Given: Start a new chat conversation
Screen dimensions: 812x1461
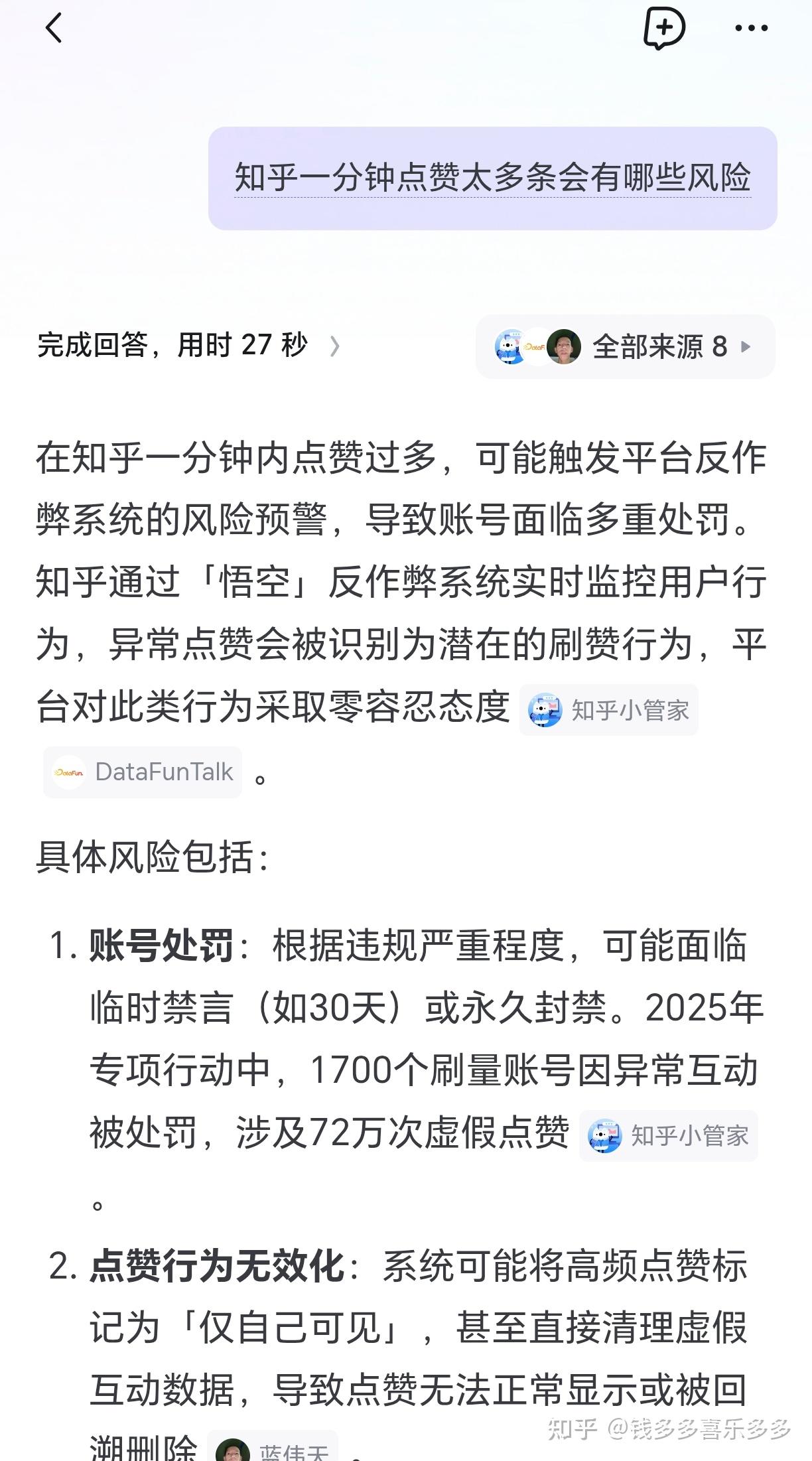Looking at the screenshot, I should tap(664, 28).
